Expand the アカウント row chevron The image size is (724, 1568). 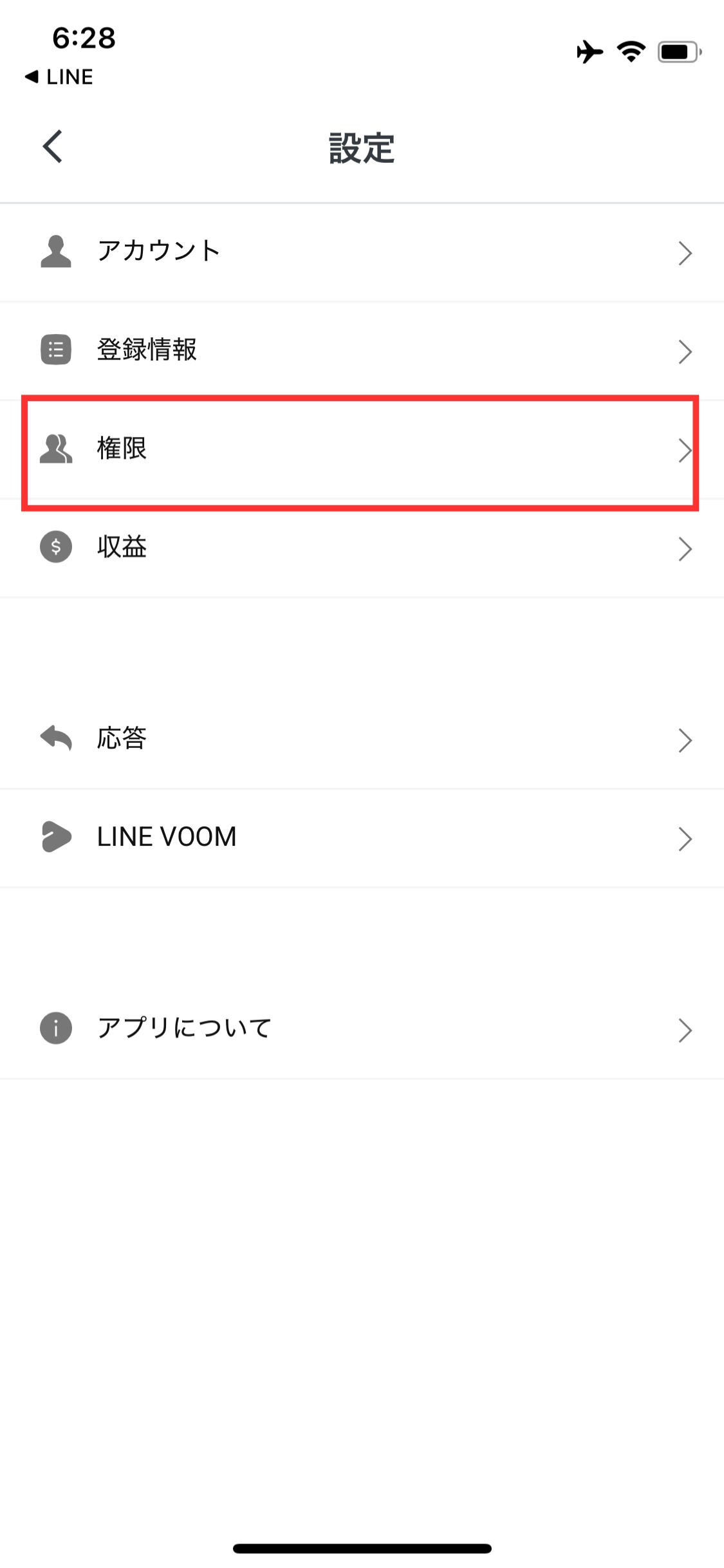click(x=685, y=254)
